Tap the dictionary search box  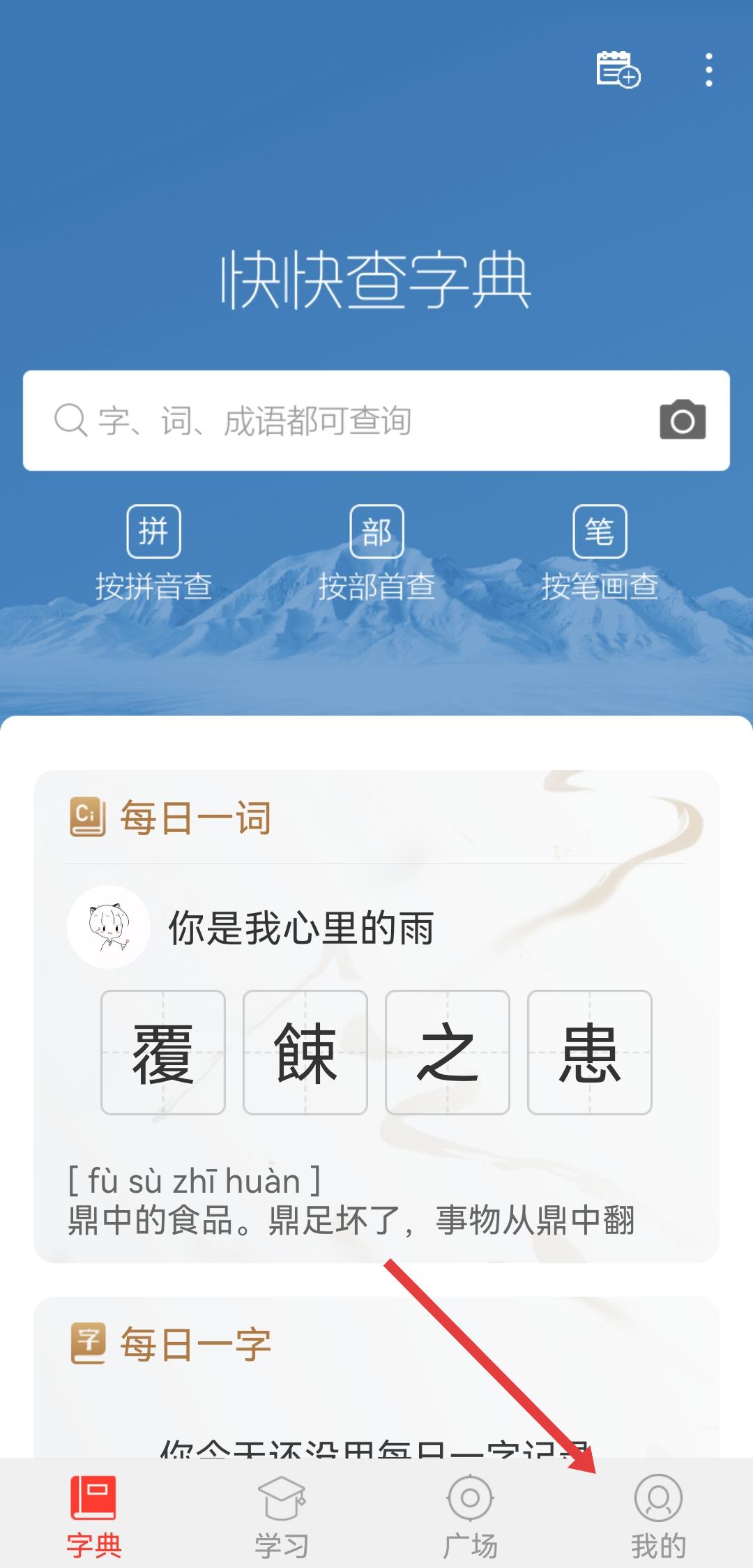tap(349, 421)
